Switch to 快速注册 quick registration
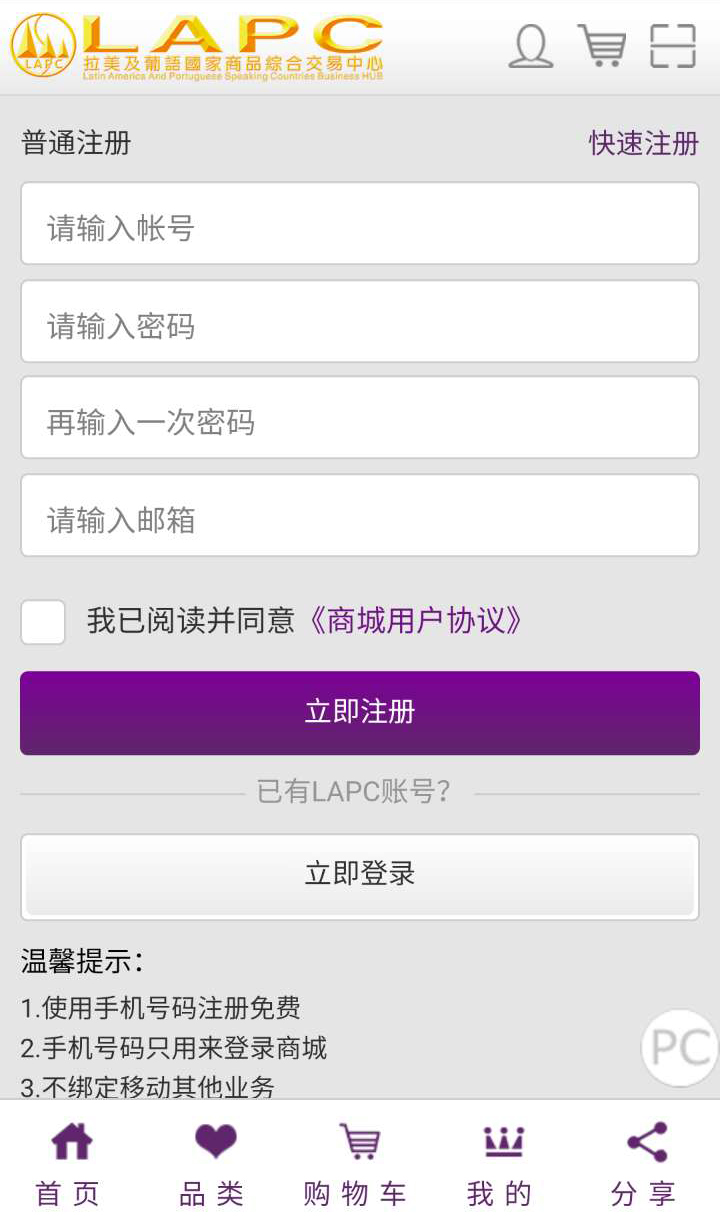Image resolution: width=720 pixels, height=1228 pixels. click(x=643, y=143)
